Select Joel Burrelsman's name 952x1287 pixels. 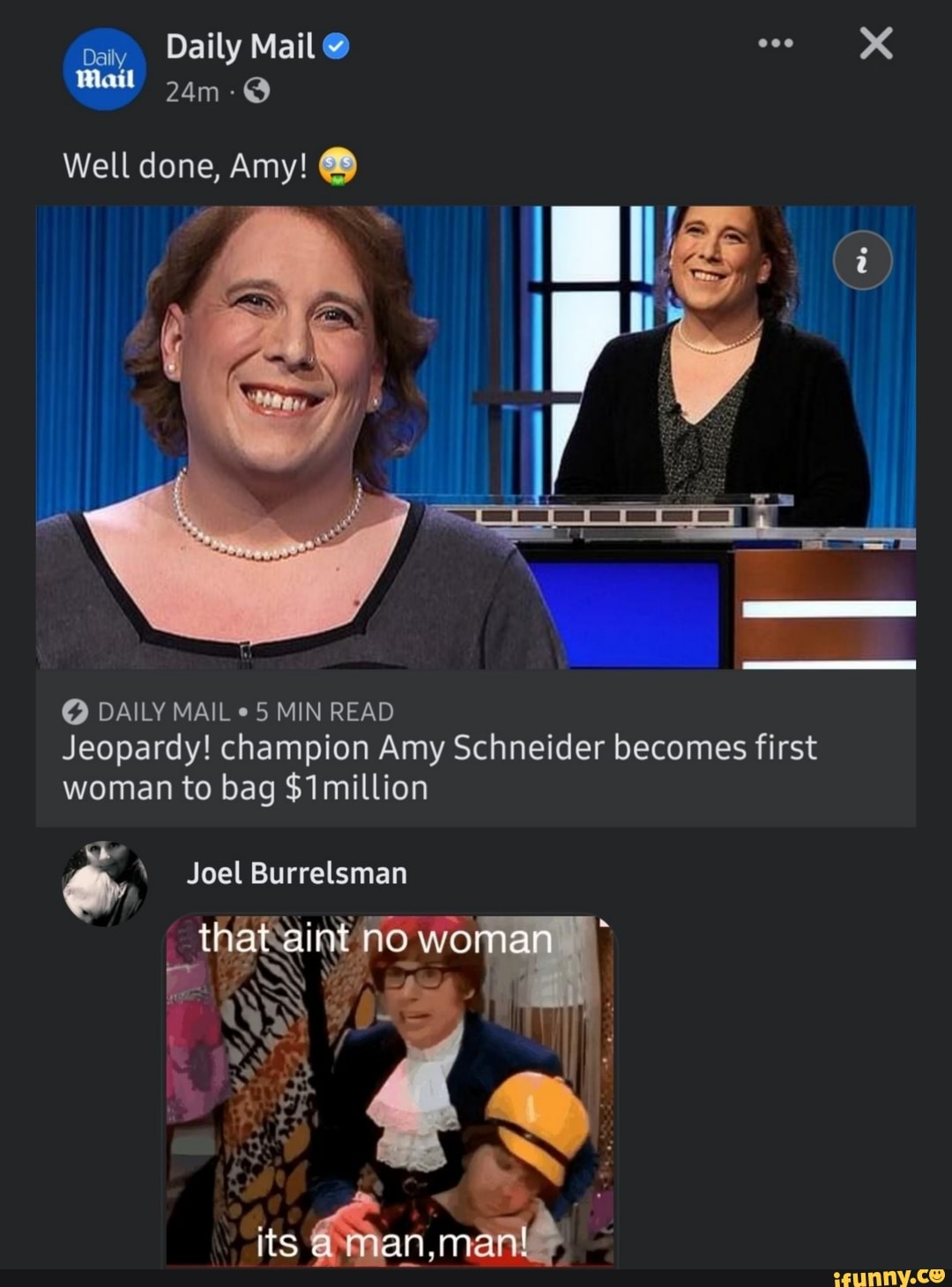point(296,874)
